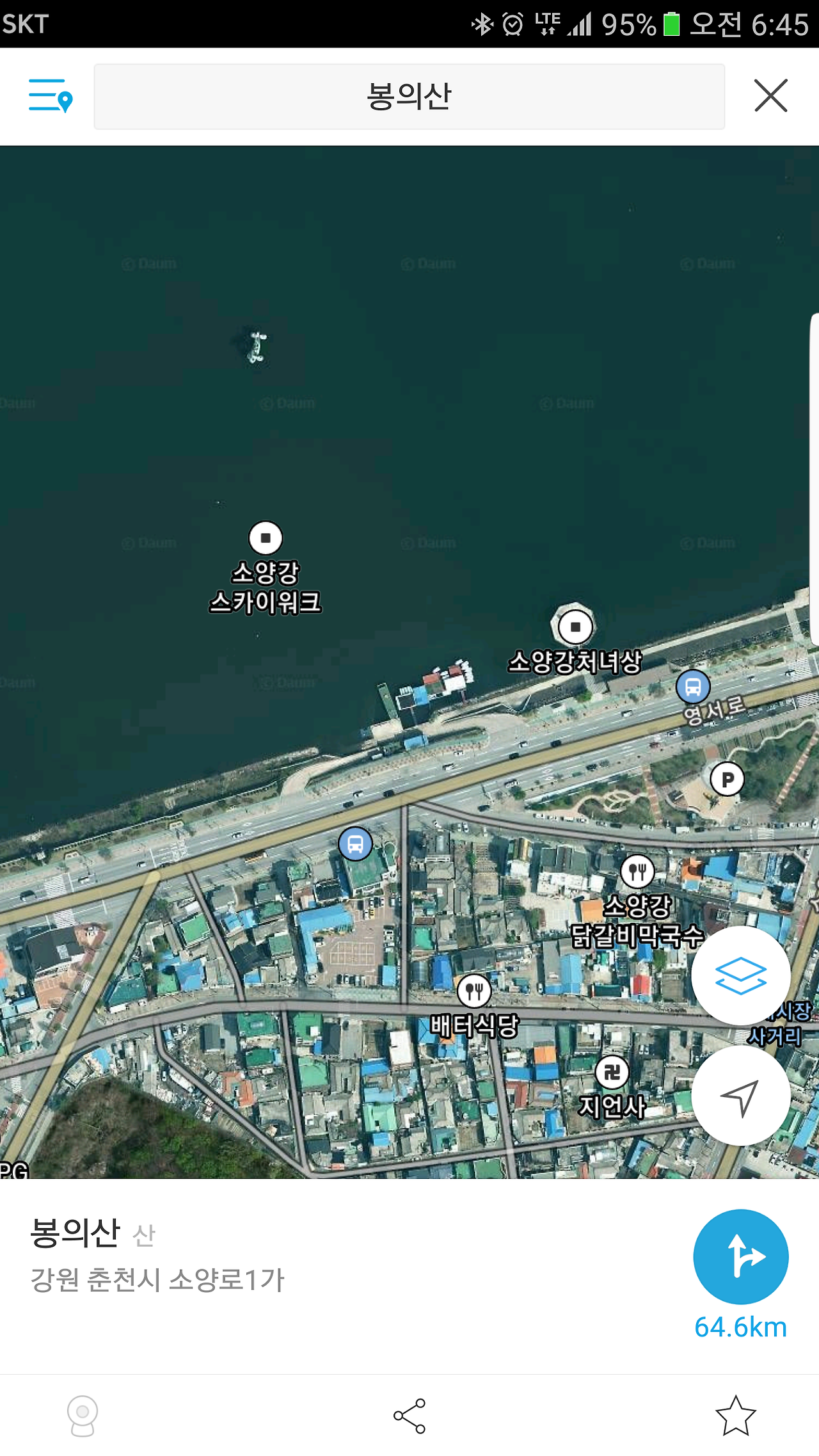Select the 지연사 temple marker
This screenshot has height=1456, width=819.
pyautogui.click(x=612, y=1071)
